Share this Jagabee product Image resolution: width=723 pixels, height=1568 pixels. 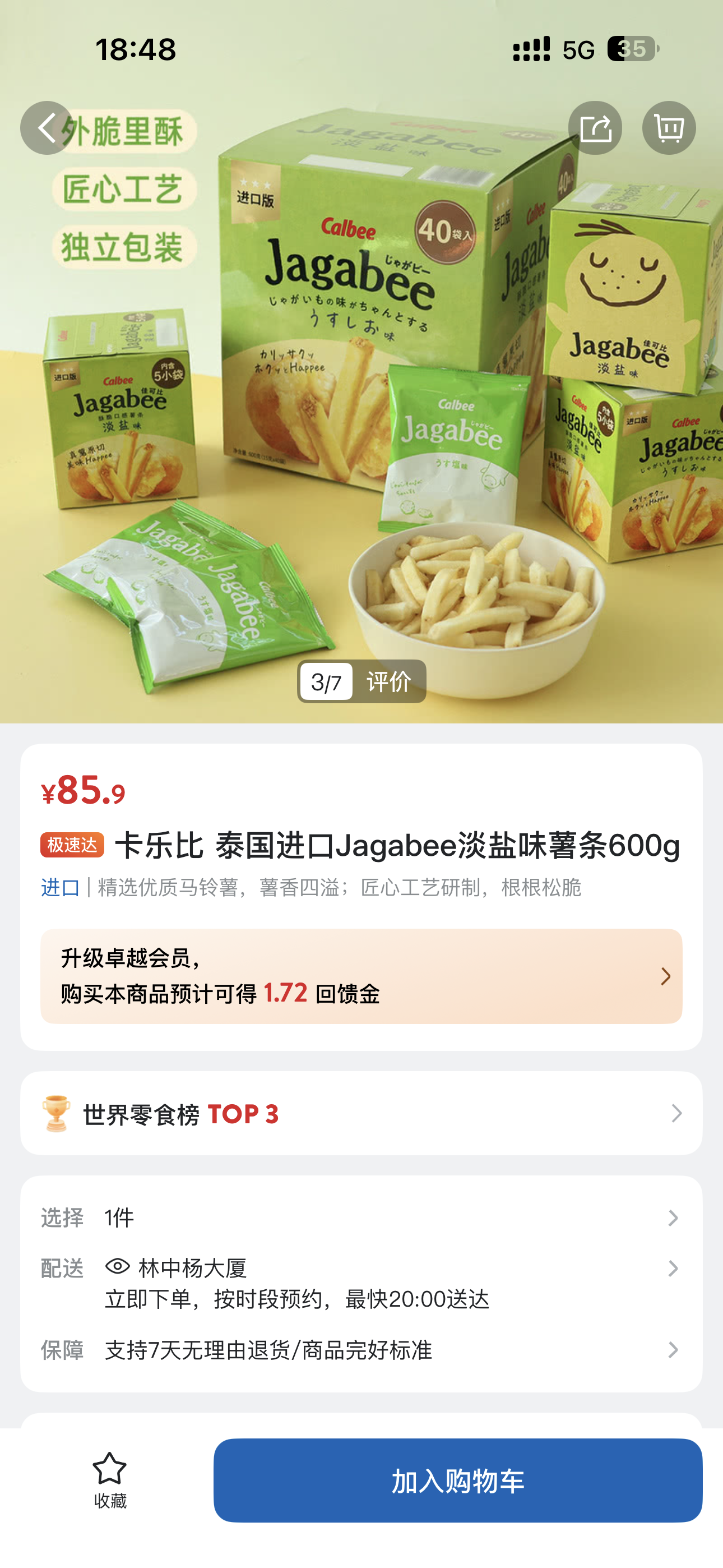(x=595, y=128)
